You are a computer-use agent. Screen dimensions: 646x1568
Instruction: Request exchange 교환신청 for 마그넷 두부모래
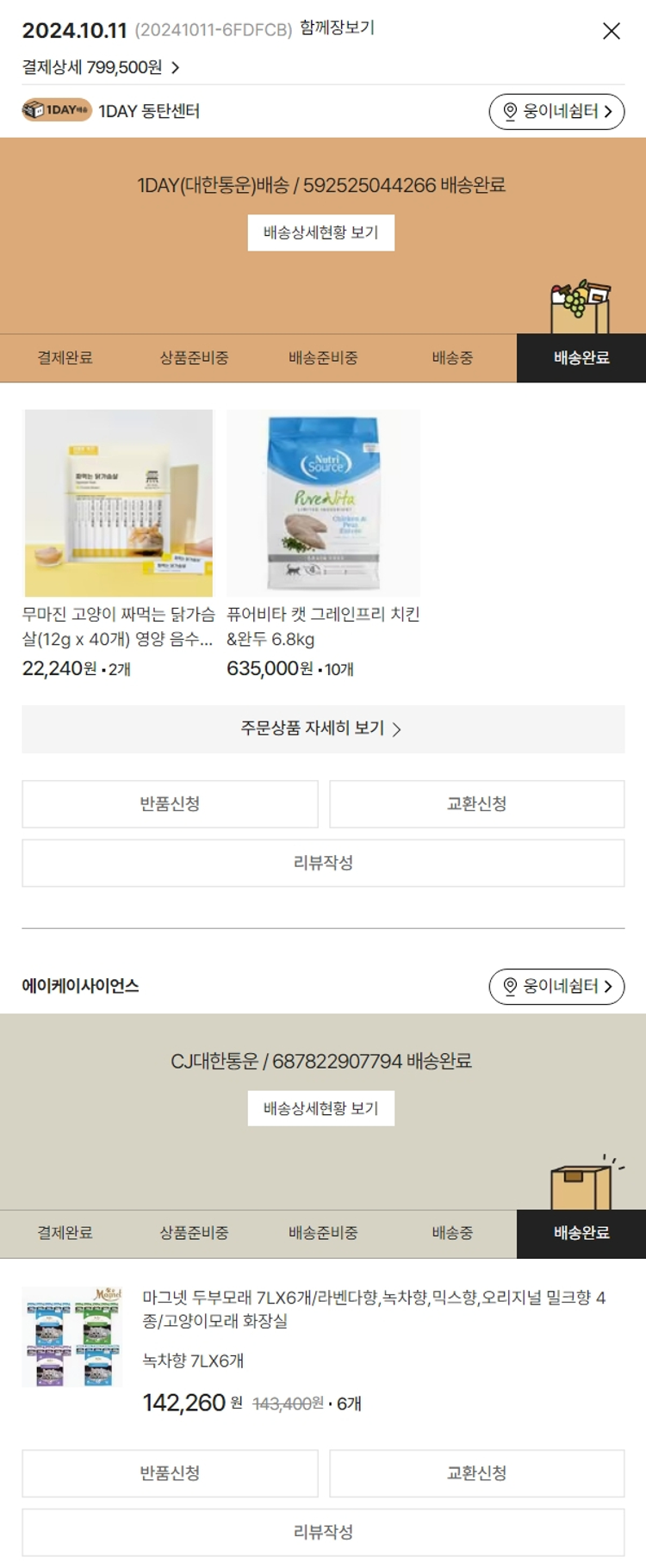click(x=476, y=1473)
